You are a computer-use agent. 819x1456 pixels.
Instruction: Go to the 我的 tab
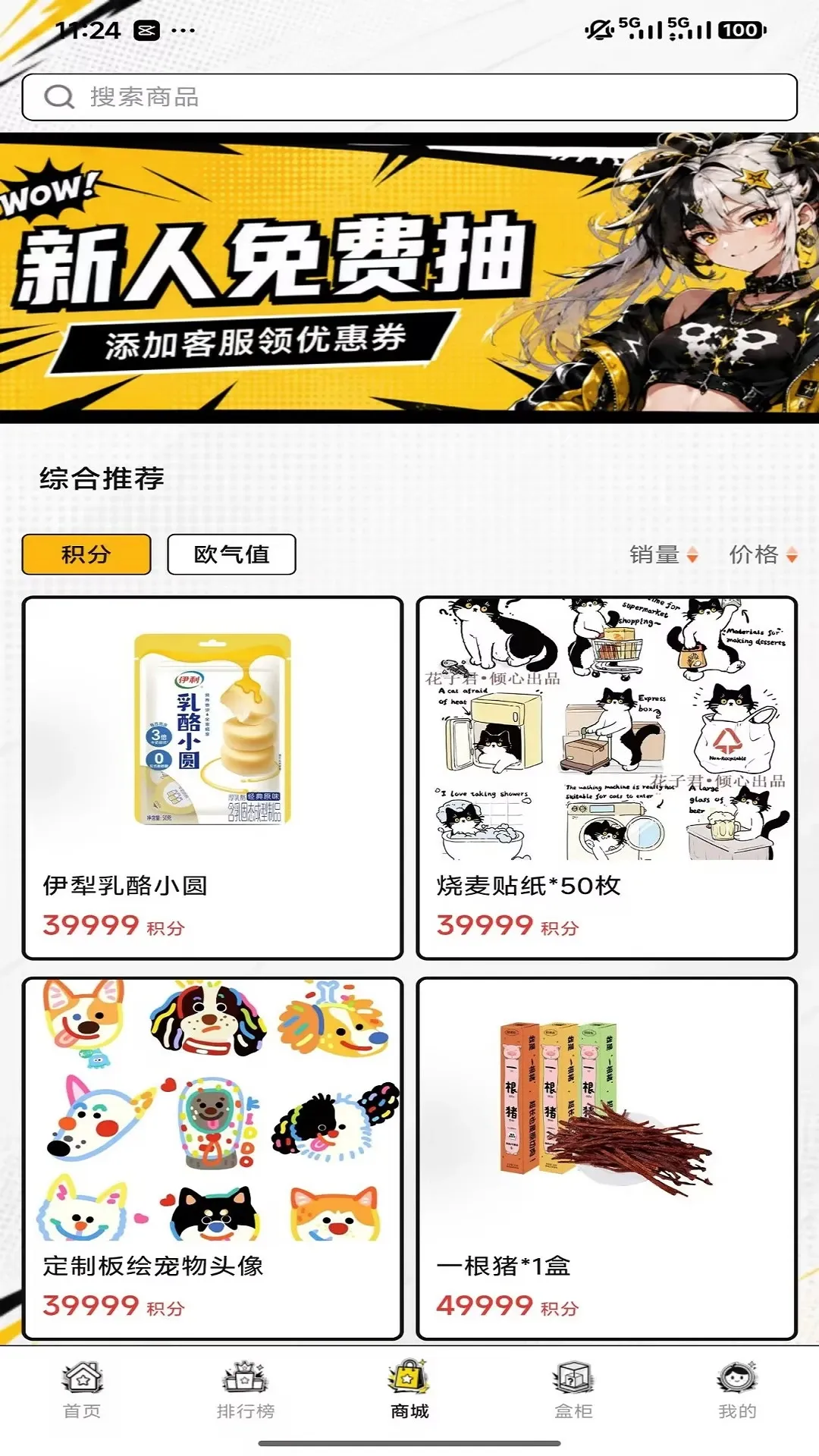(737, 1391)
